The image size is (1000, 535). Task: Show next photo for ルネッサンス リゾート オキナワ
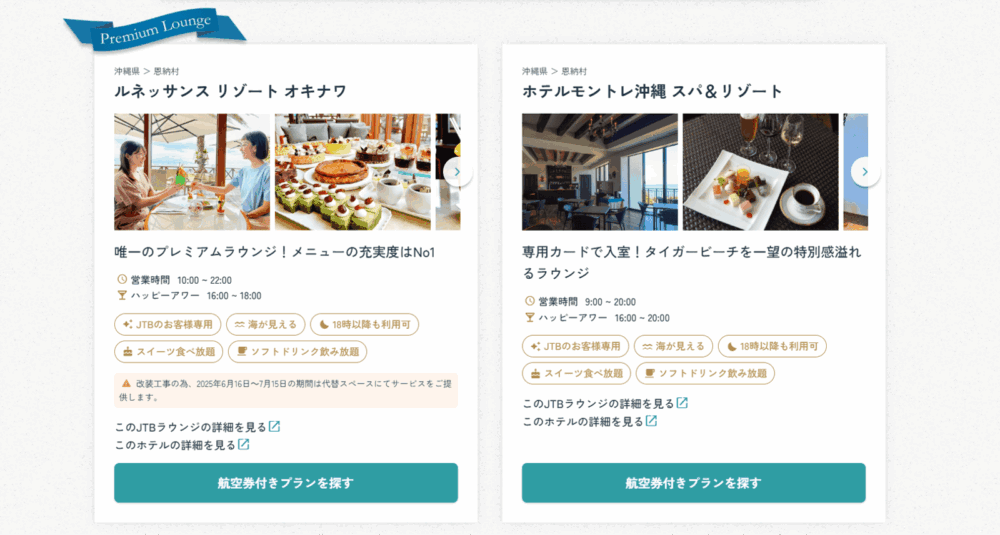[458, 172]
